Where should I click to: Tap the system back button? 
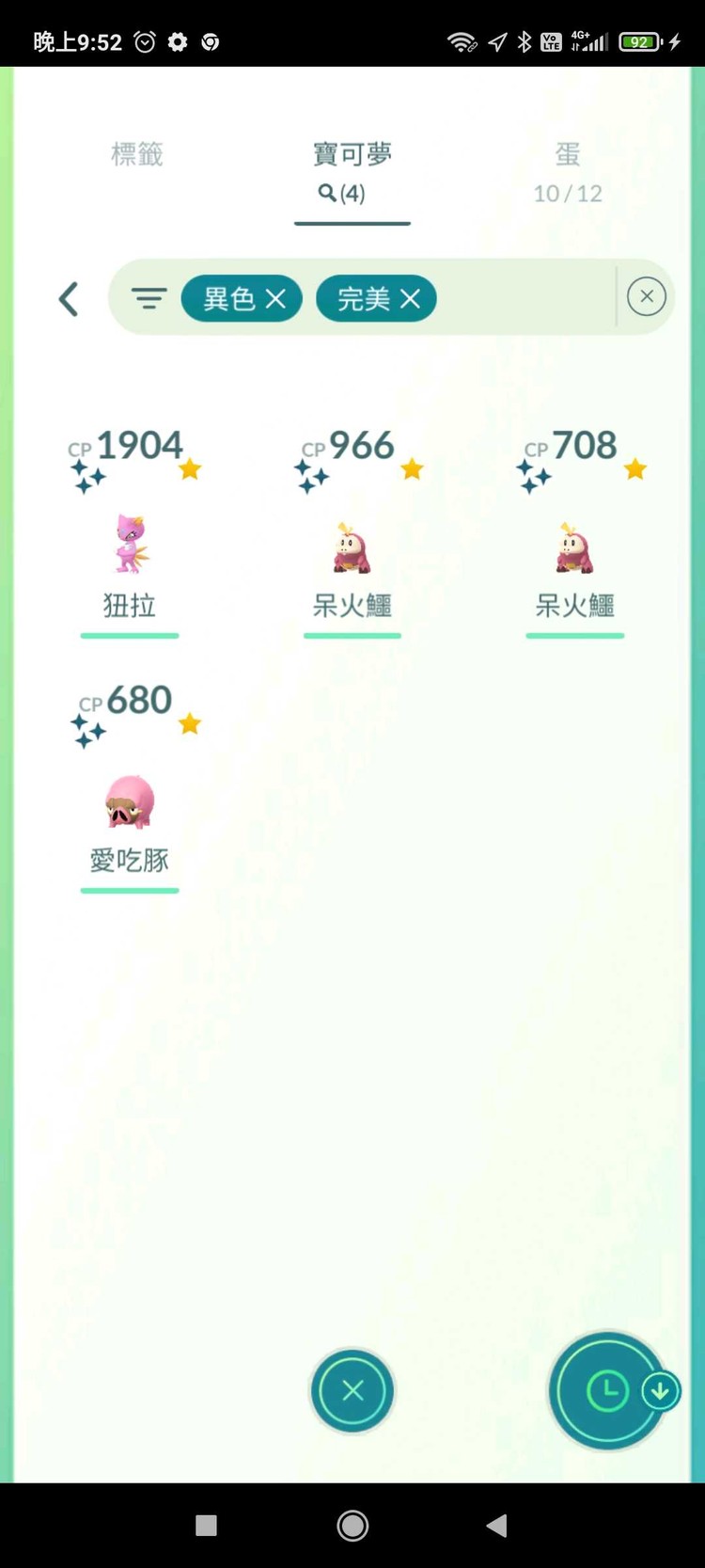496,1526
